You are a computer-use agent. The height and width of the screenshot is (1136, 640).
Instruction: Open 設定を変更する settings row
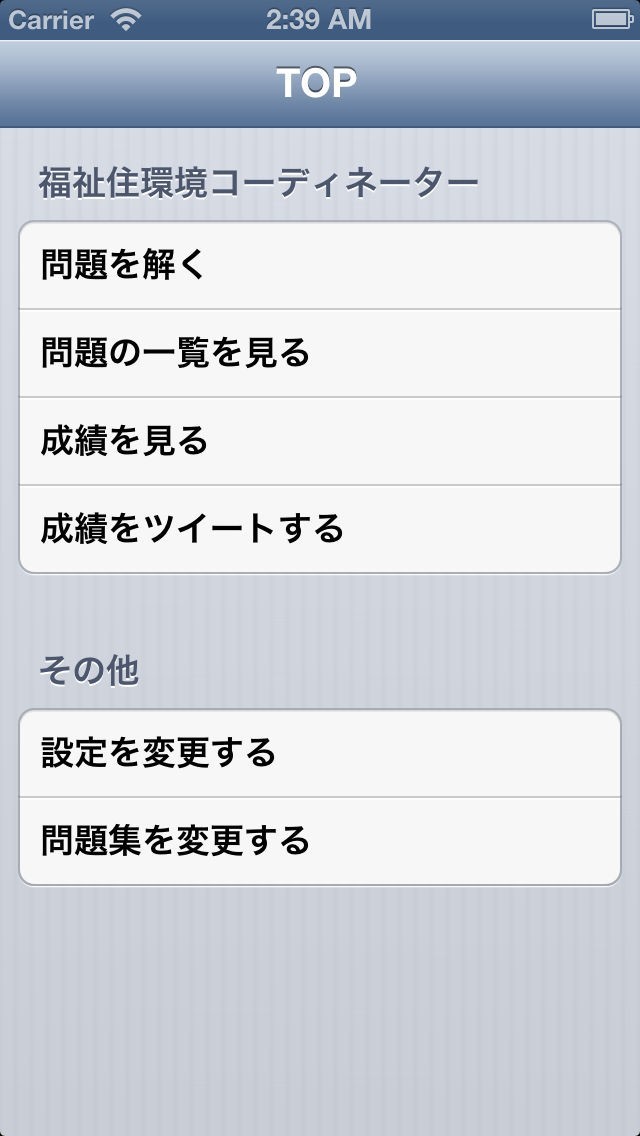(x=320, y=753)
